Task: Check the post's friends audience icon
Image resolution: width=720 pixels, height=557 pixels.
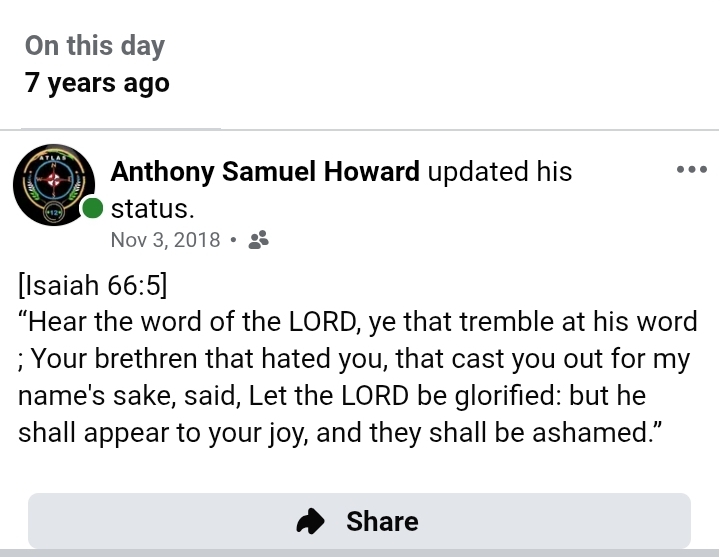Action: pyautogui.click(x=258, y=240)
